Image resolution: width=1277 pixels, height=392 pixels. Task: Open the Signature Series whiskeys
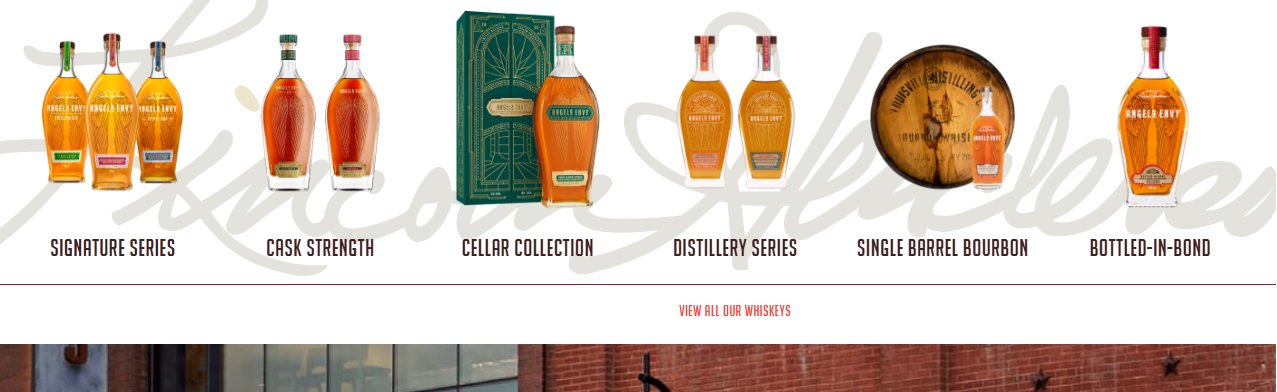pos(113,248)
